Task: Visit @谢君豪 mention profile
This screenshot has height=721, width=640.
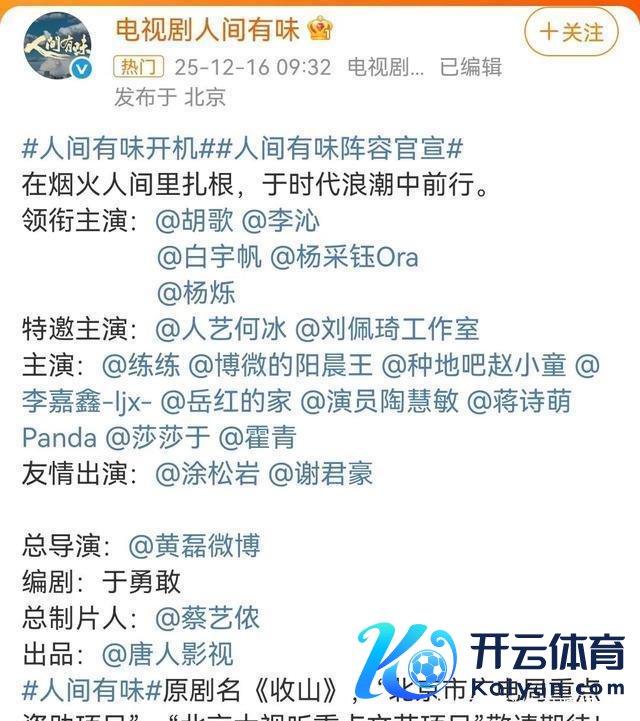Action: (x=320, y=473)
